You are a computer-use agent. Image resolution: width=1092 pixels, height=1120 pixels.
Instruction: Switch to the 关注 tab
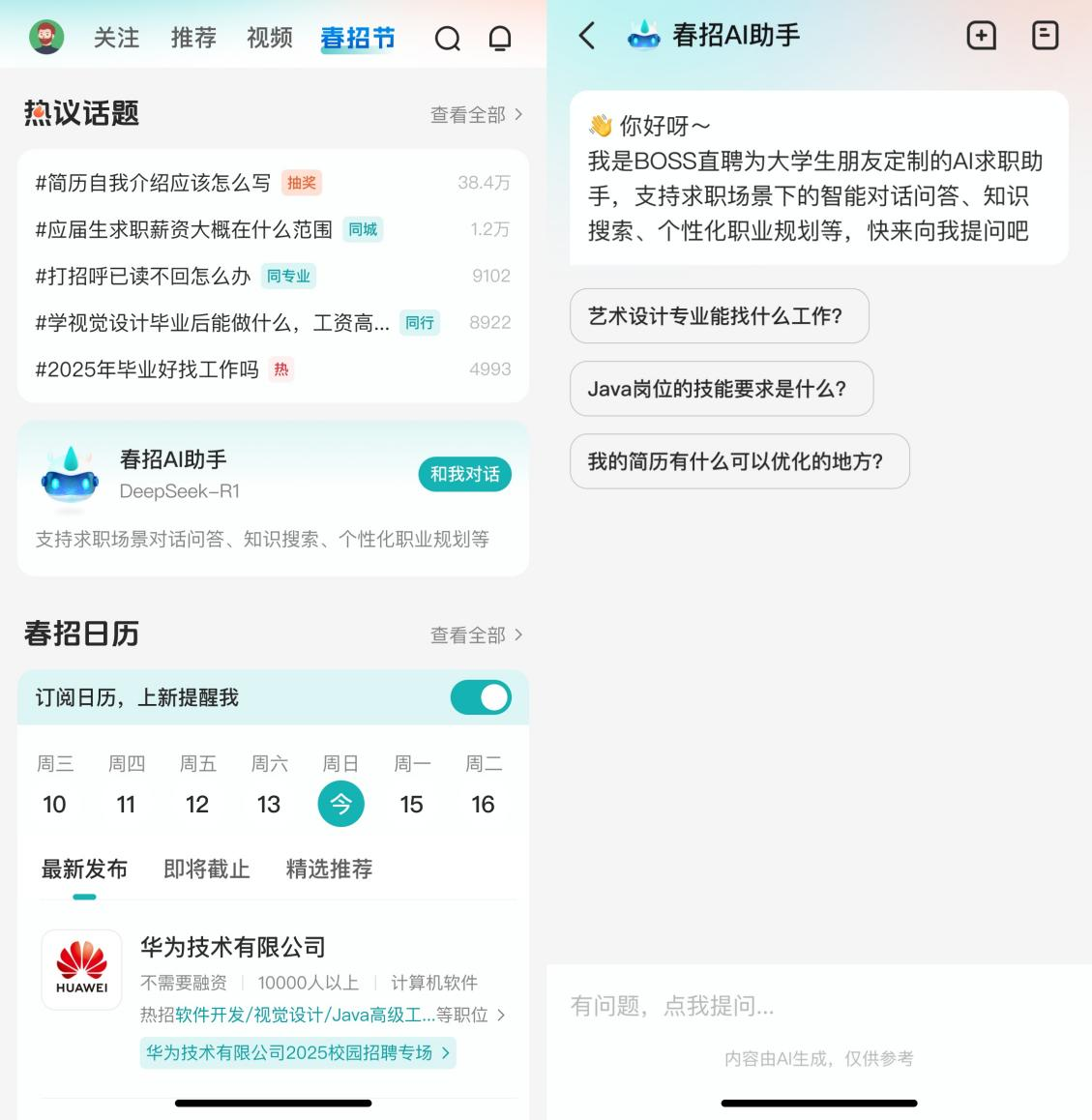coord(117,38)
